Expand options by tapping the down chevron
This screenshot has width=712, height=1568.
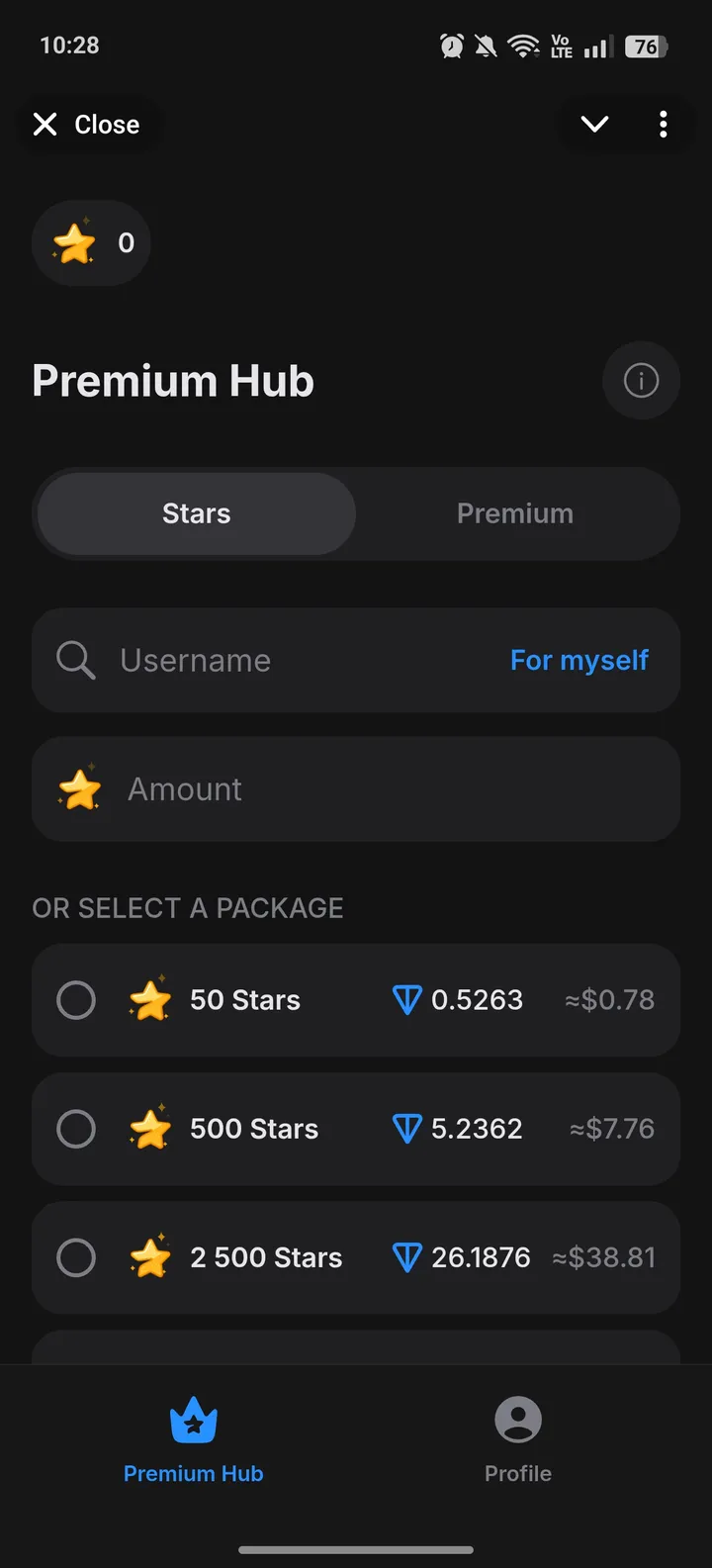[x=594, y=124]
